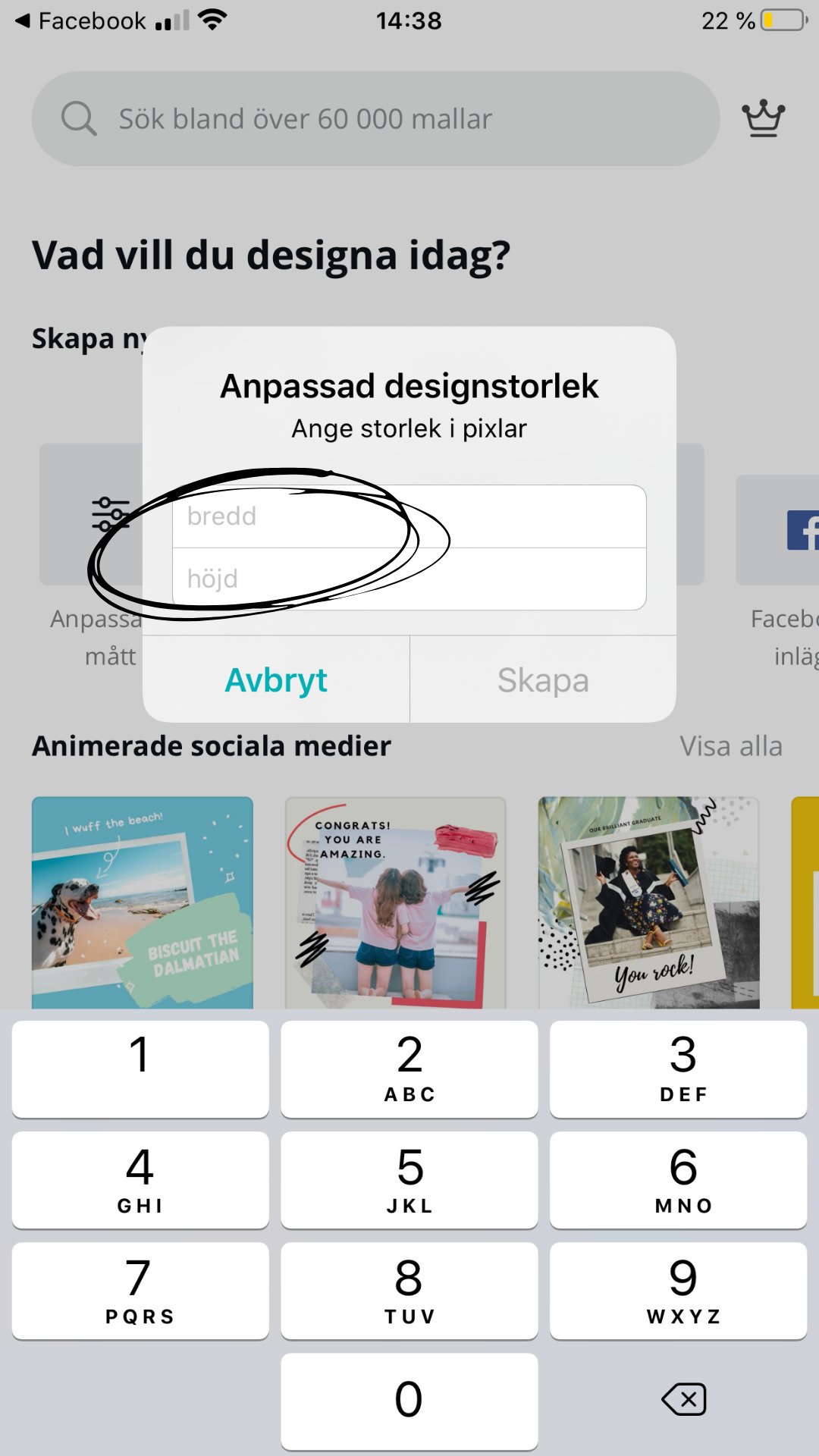This screenshot has height=1456, width=819.
Task: Enter digit 8 on the keypad
Action: (x=409, y=1291)
